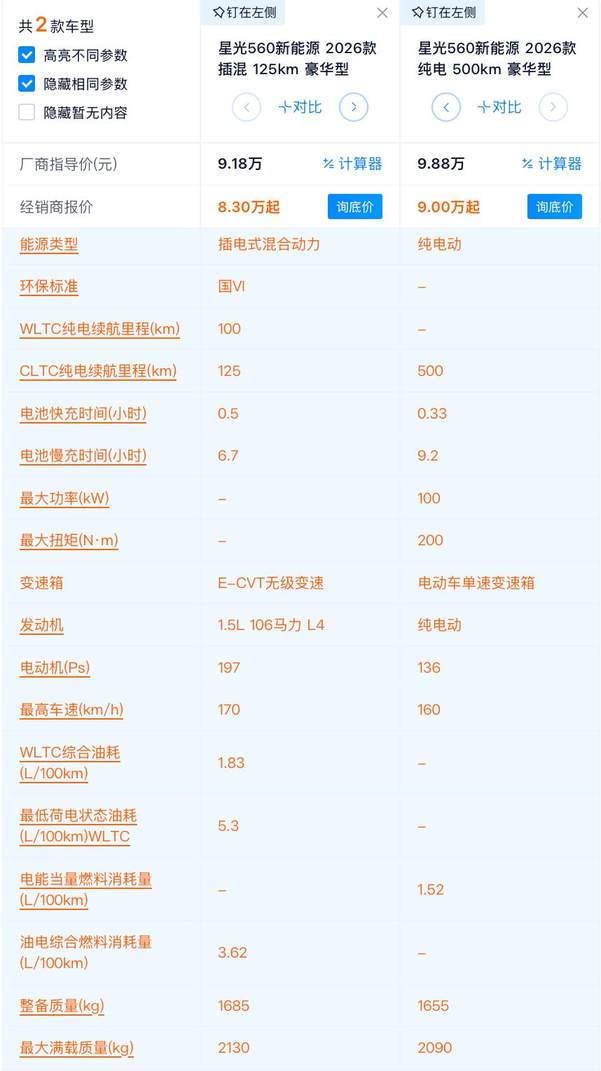Screen dimensions: 601x1071
Task: Go to previous trim for the 纯电 model
Action: [446, 107]
